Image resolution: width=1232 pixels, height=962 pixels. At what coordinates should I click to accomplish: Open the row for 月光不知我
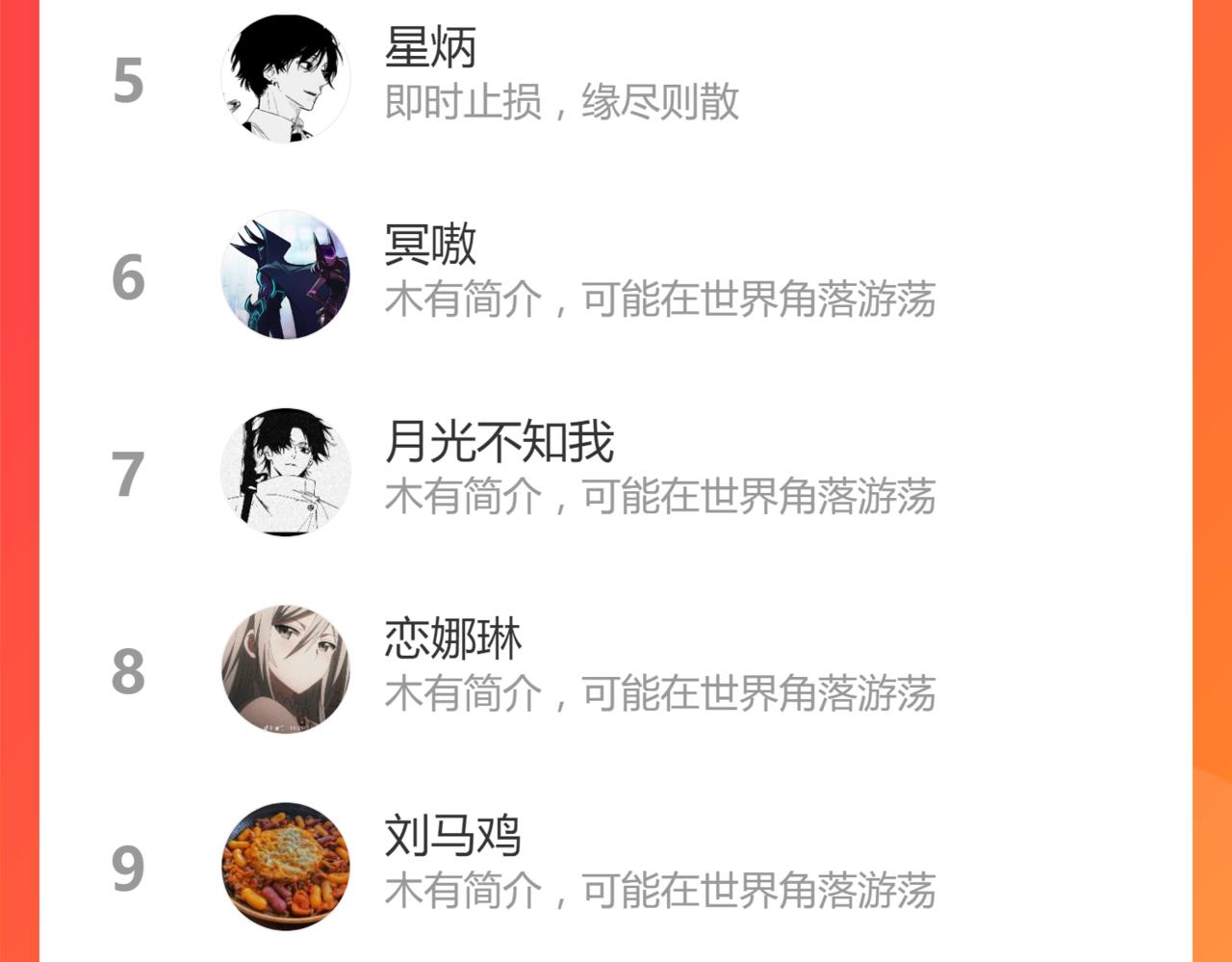coord(616,473)
